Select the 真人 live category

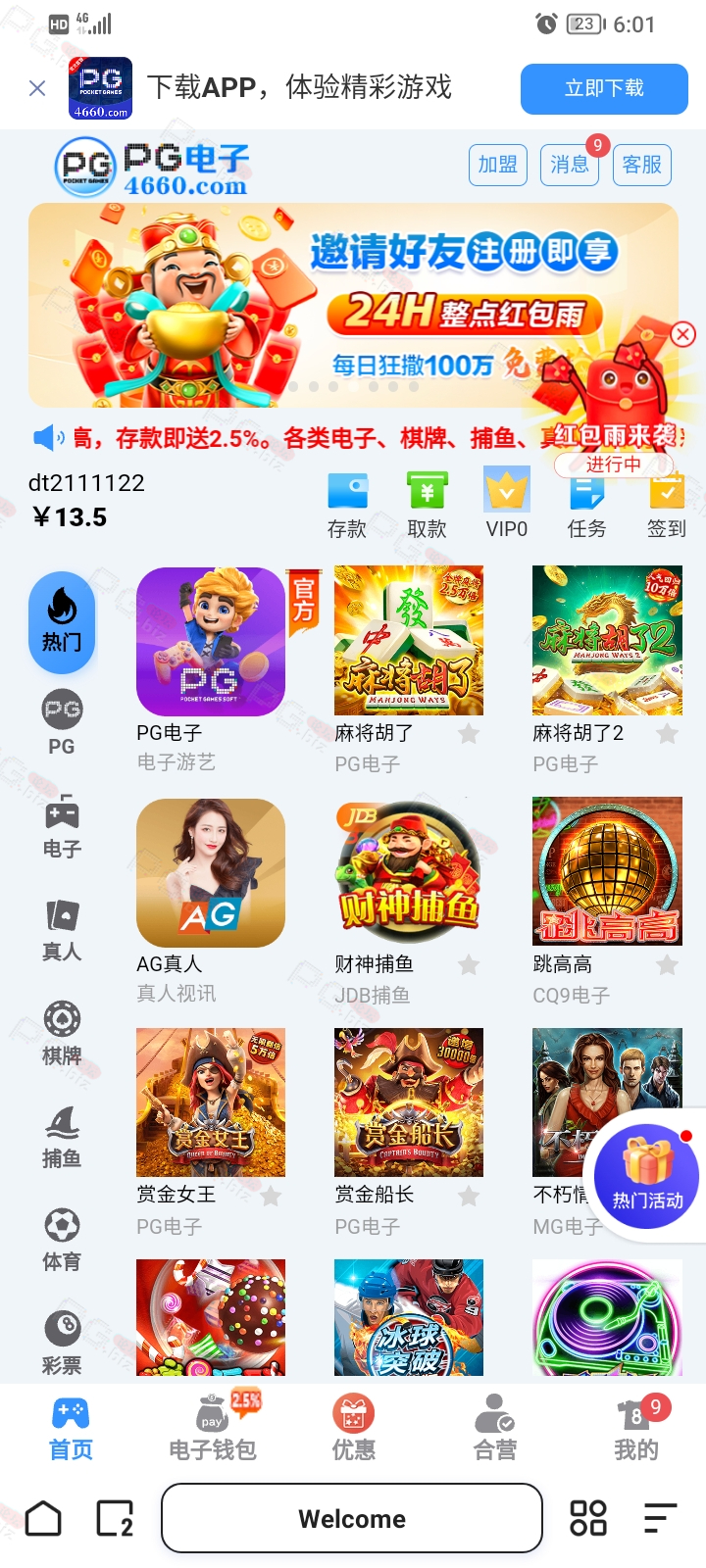click(62, 930)
